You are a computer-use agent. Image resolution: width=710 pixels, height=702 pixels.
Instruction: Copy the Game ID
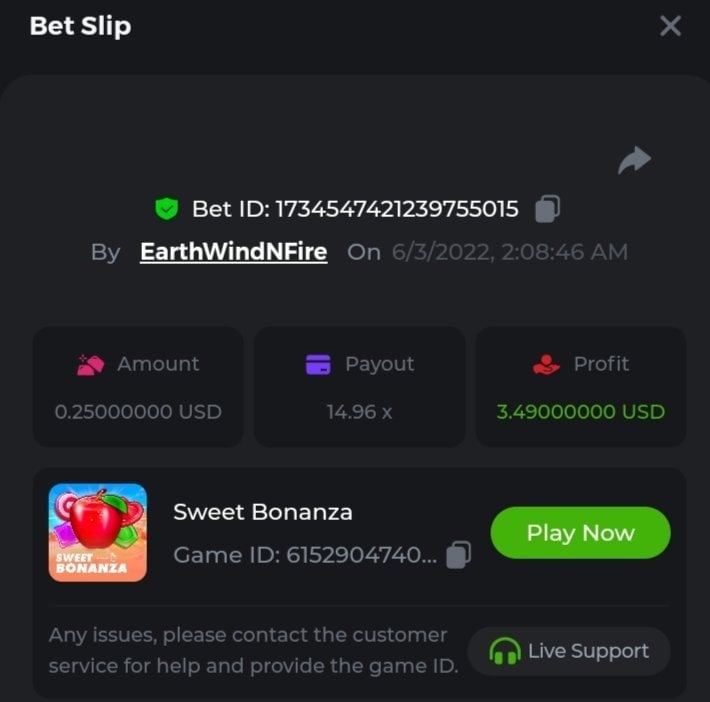point(458,554)
